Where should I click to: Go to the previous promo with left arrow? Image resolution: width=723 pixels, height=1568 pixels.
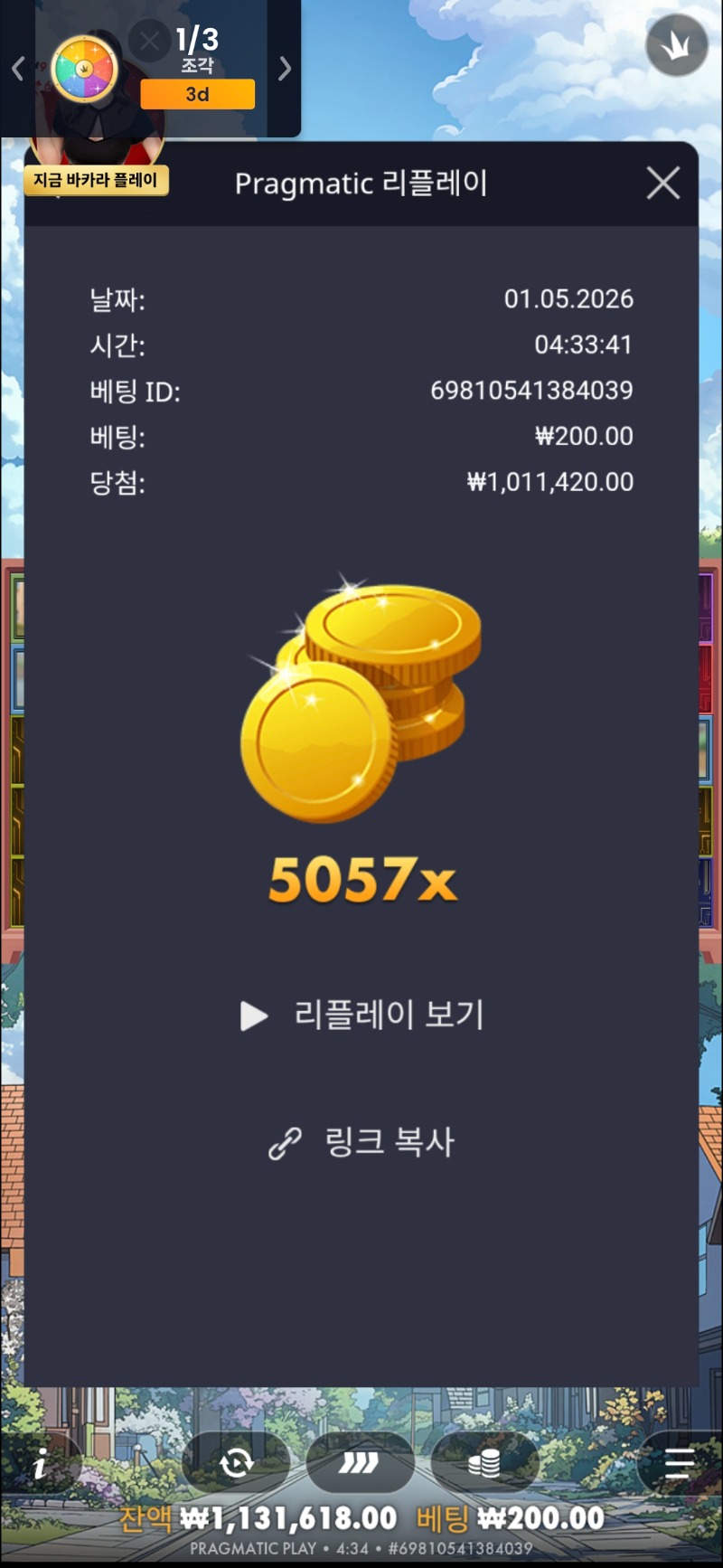(17, 69)
